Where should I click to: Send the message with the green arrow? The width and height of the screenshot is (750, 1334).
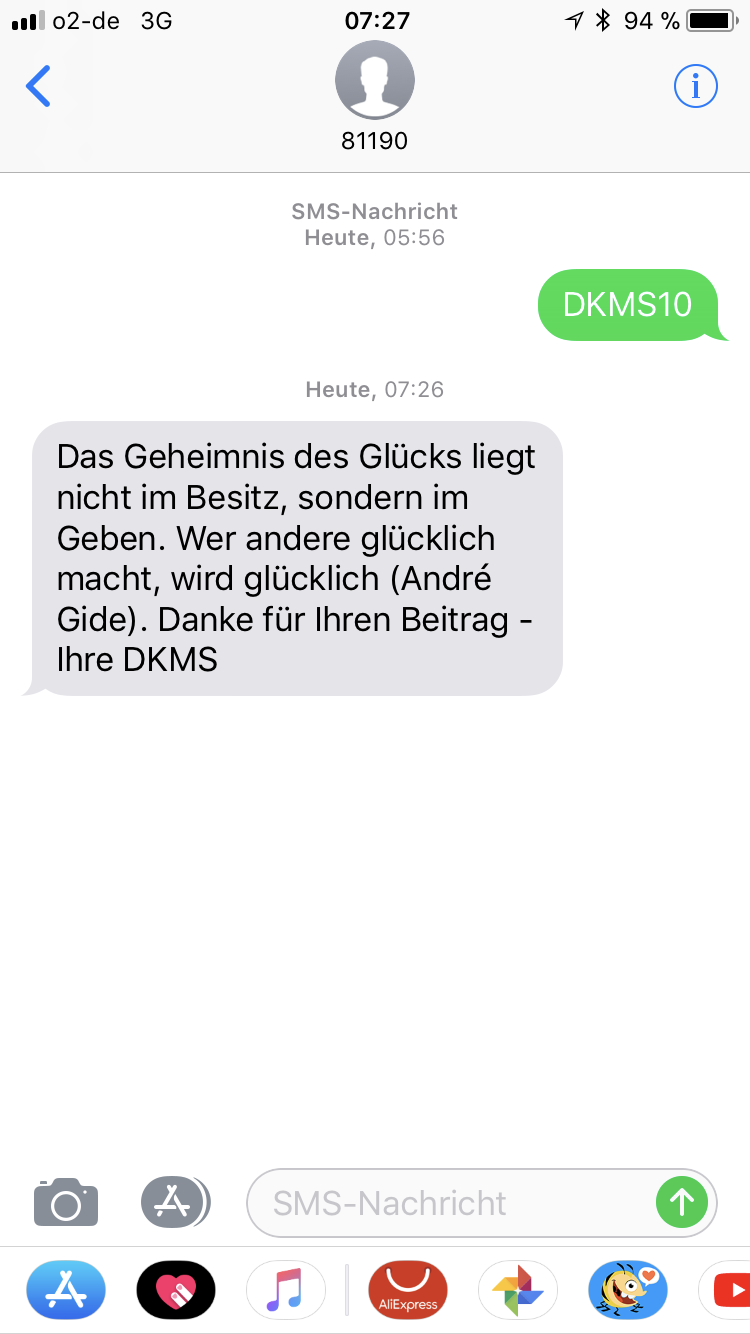pyautogui.click(x=682, y=1201)
